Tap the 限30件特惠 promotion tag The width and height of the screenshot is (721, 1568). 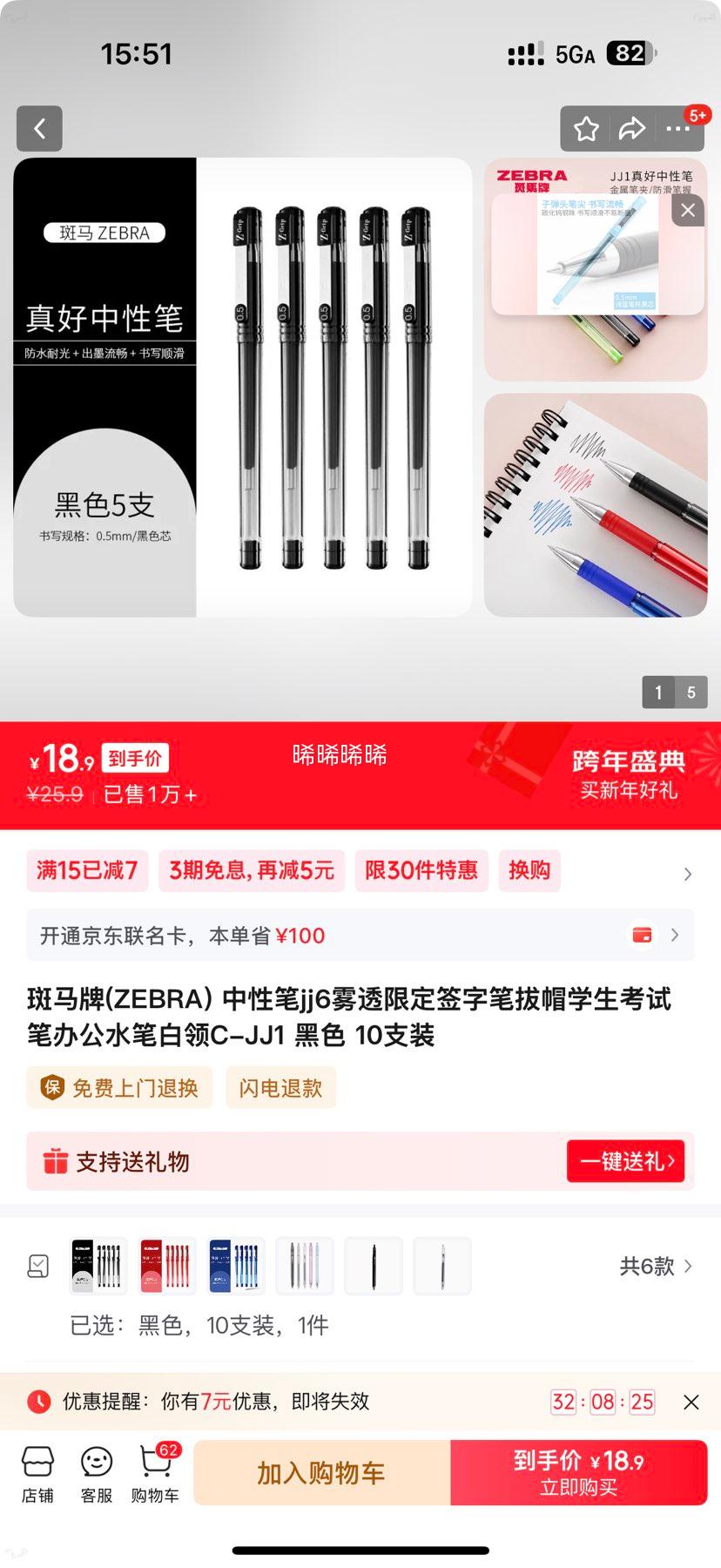(x=421, y=870)
